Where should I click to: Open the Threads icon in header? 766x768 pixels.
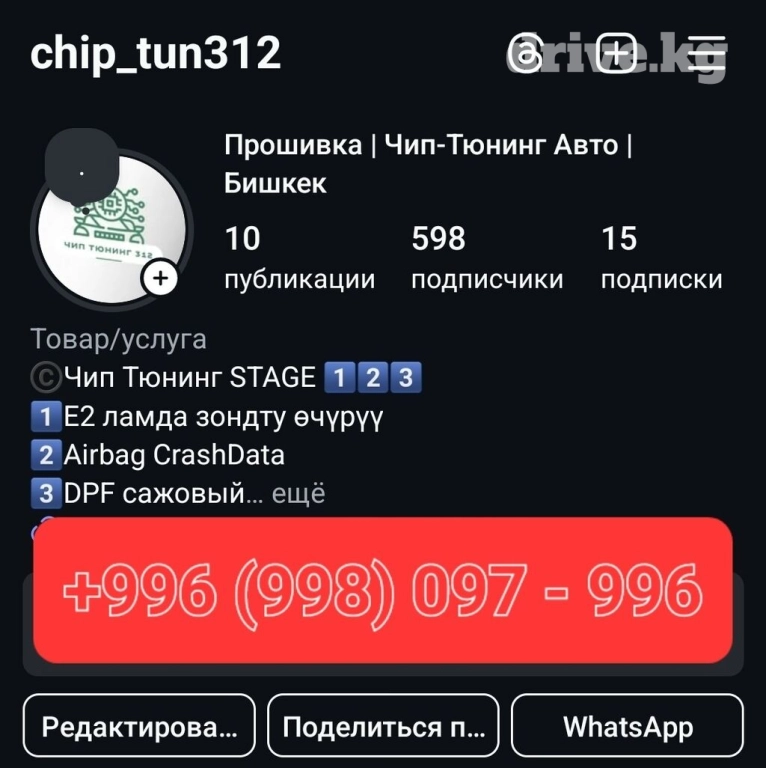(x=525, y=53)
